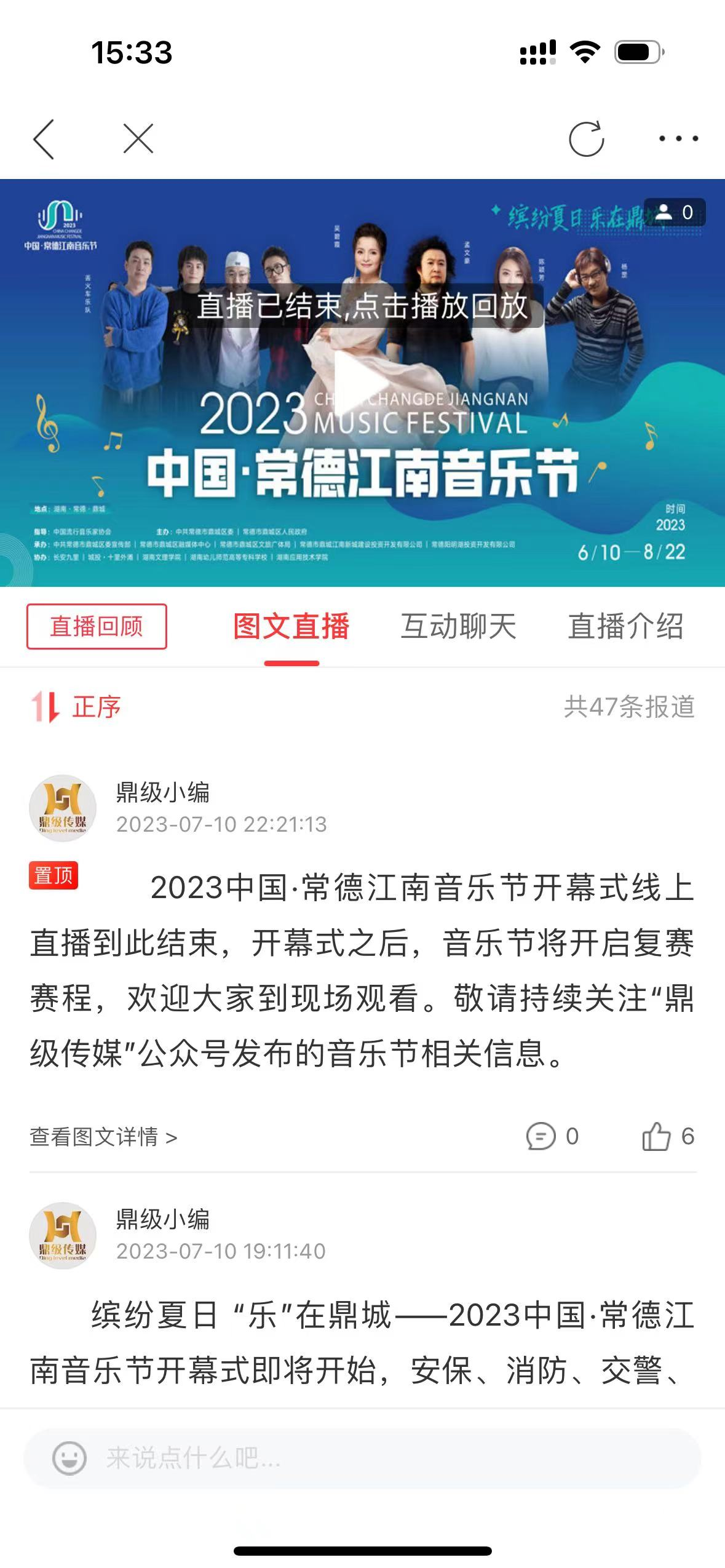Screen dimensions: 725x1568
Task: Close the web page
Action: coord(138,138)
